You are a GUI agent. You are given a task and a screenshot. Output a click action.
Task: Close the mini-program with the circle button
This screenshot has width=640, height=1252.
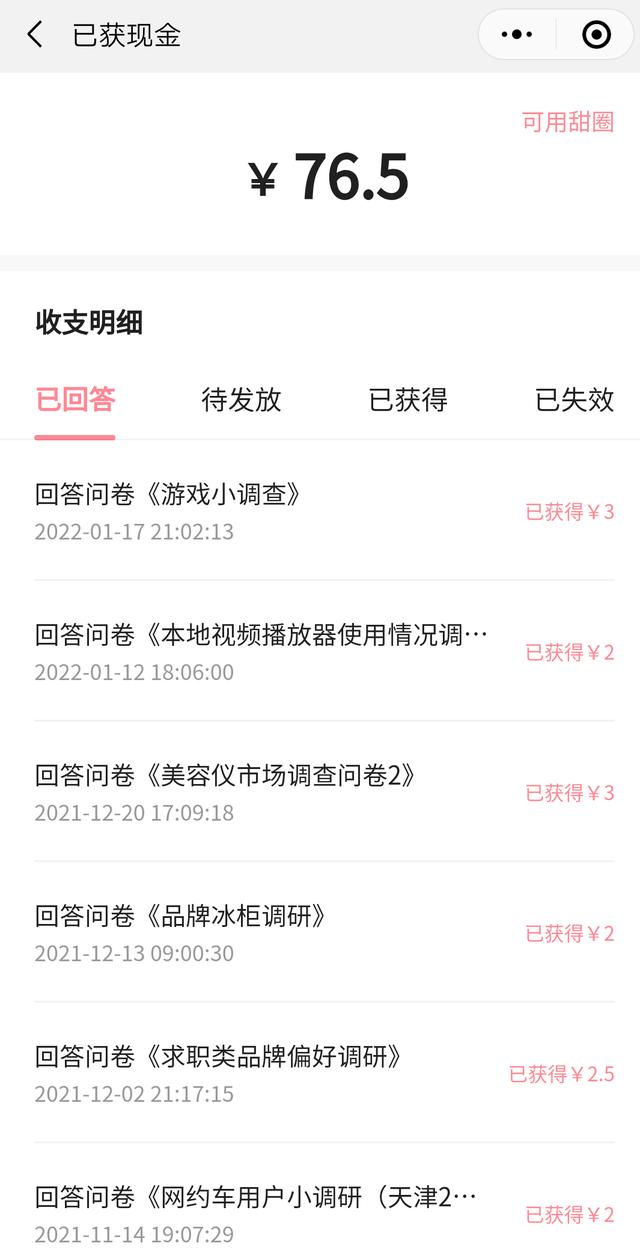point(596,35)
